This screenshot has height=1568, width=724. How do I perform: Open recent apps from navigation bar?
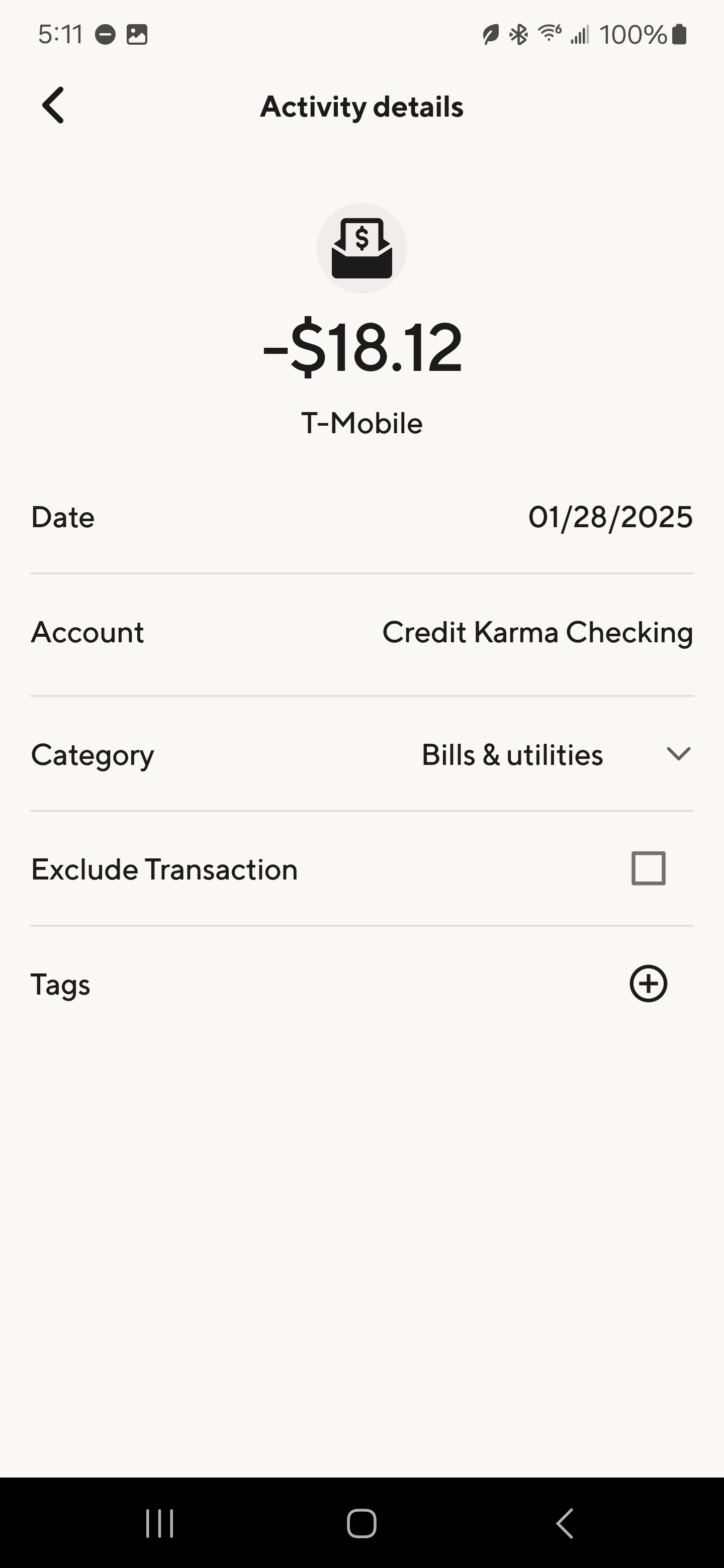coord(159,1524)
